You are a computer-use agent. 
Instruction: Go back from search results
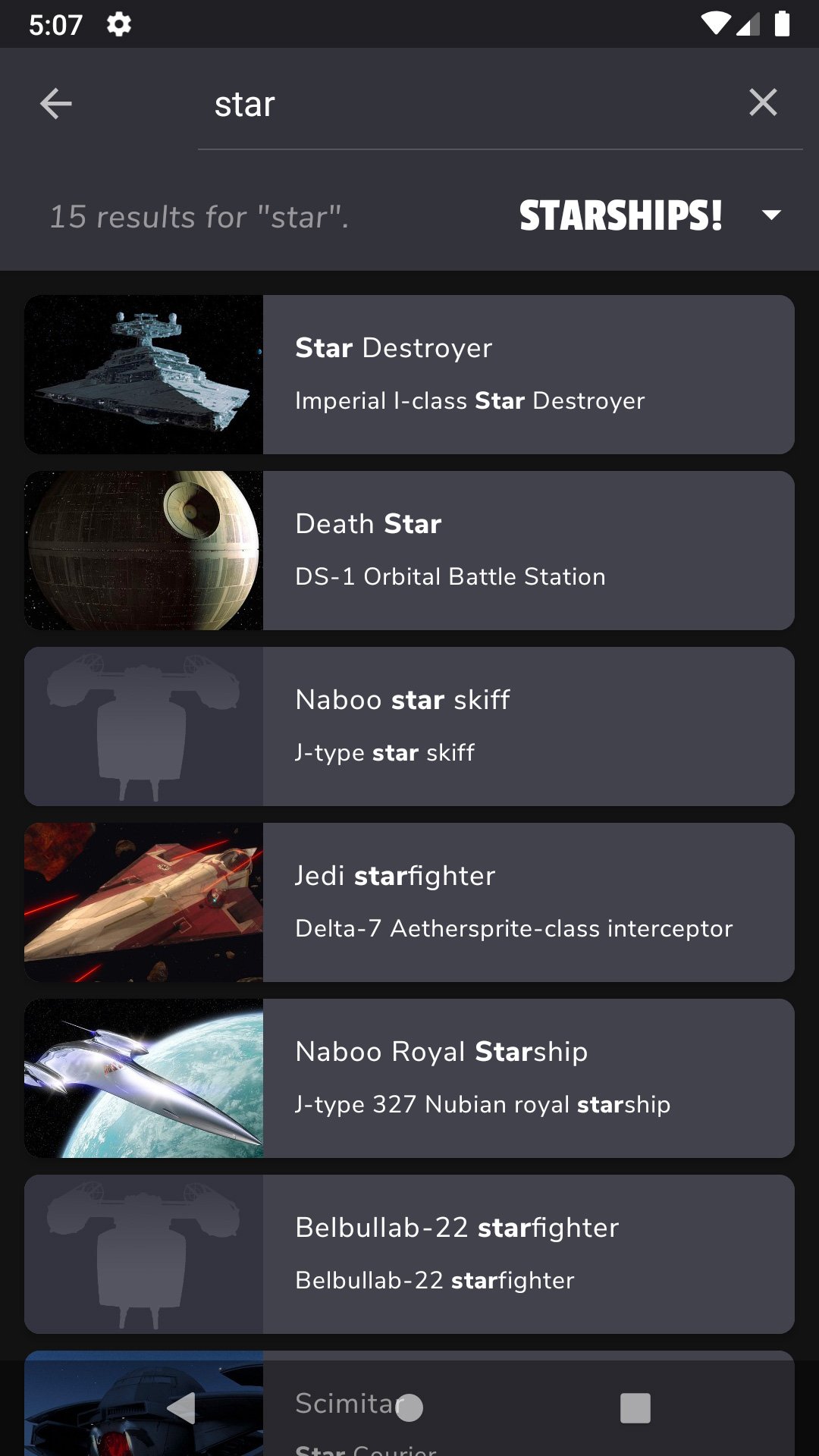(55, 104)
